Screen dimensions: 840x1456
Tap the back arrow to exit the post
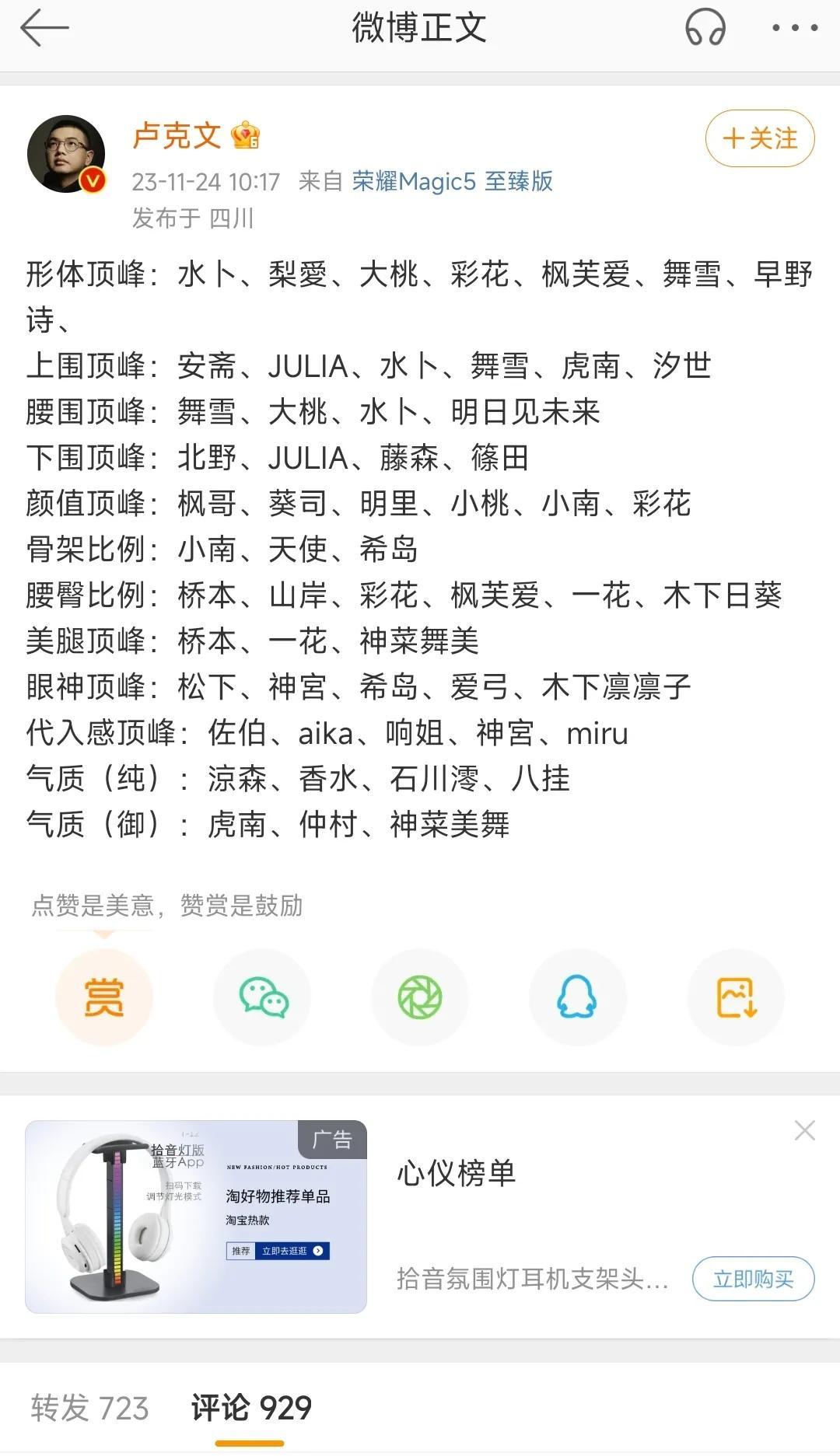click(44, 30)
